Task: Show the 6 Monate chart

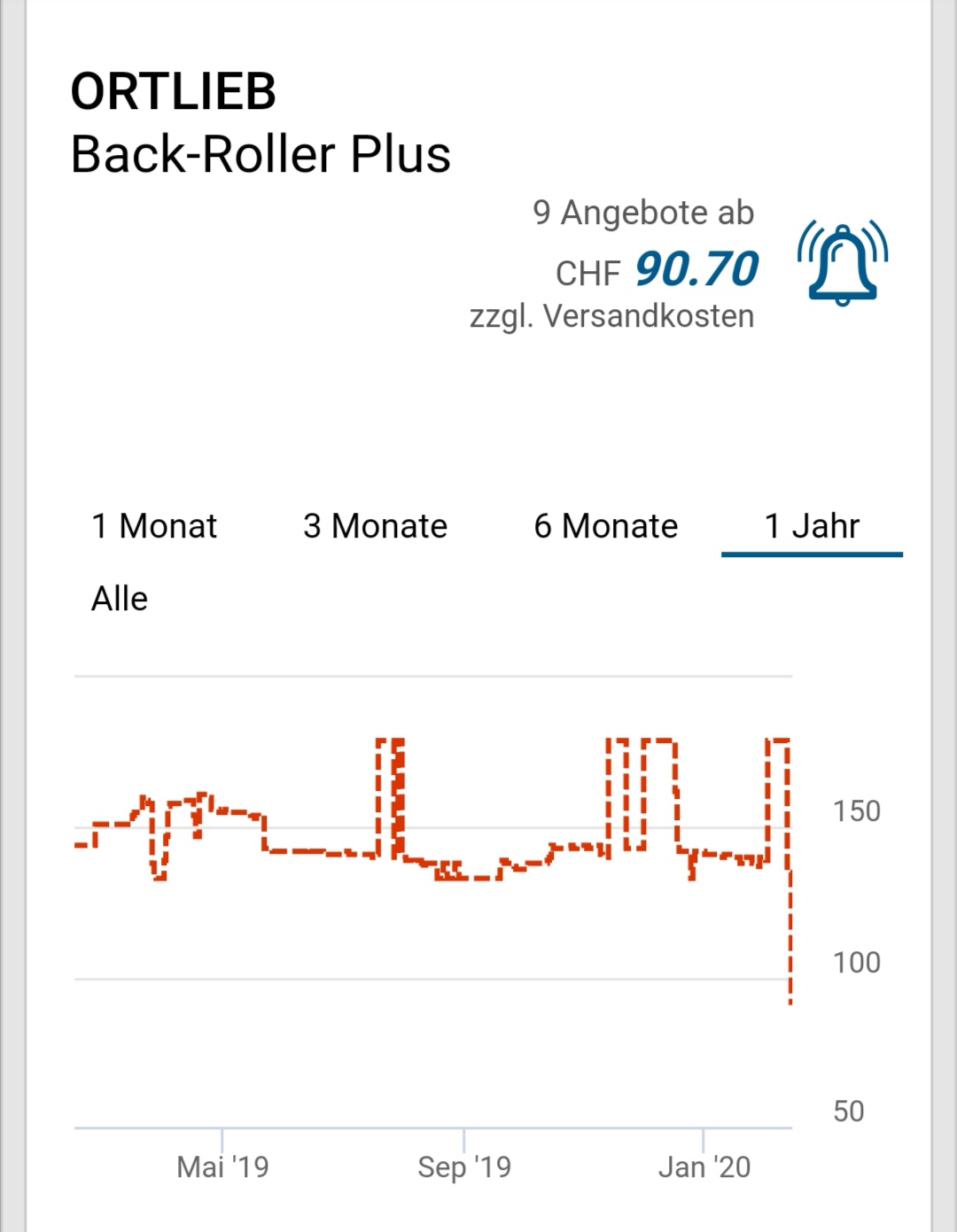Action: tap(605, 526)
